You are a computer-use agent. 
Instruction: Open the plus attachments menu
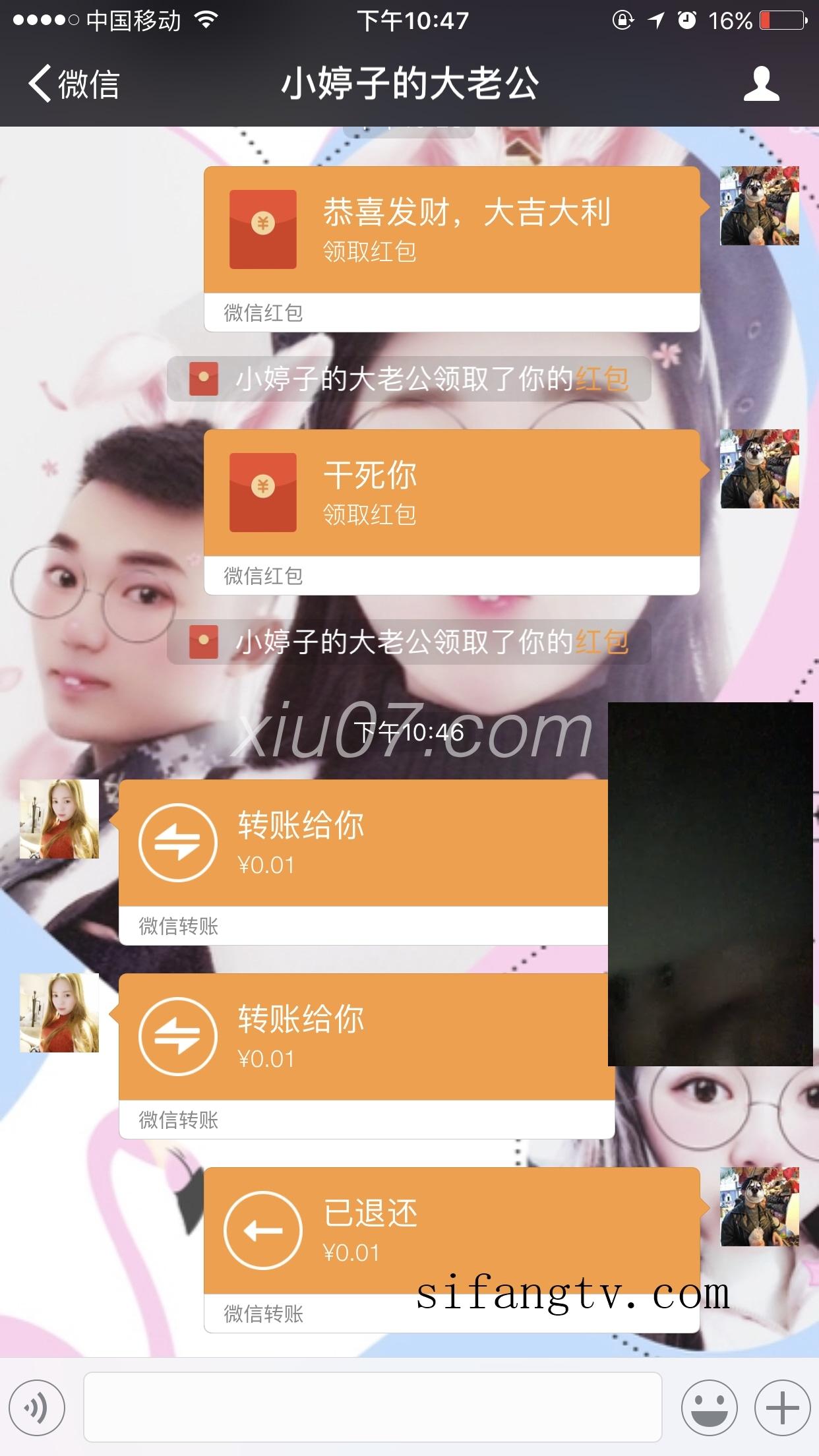click(x=782, y=1409)
